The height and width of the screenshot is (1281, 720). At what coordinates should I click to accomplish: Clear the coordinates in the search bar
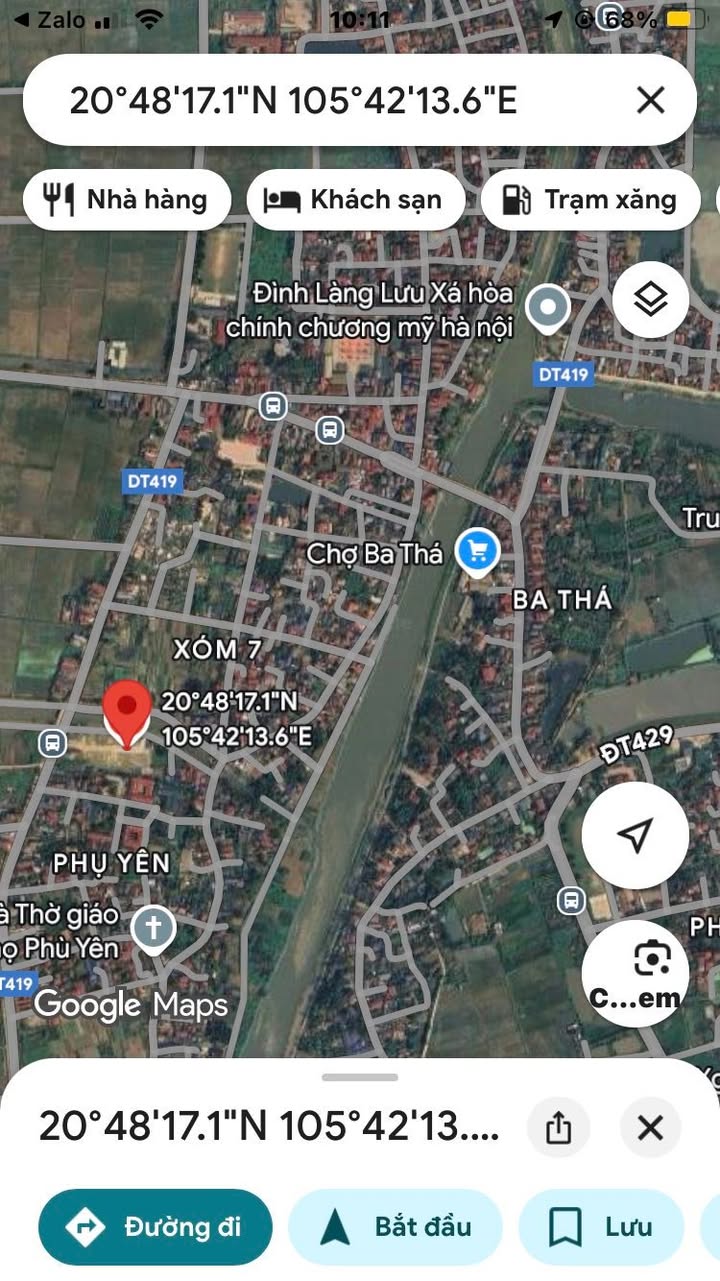click(x=651, y=100)
